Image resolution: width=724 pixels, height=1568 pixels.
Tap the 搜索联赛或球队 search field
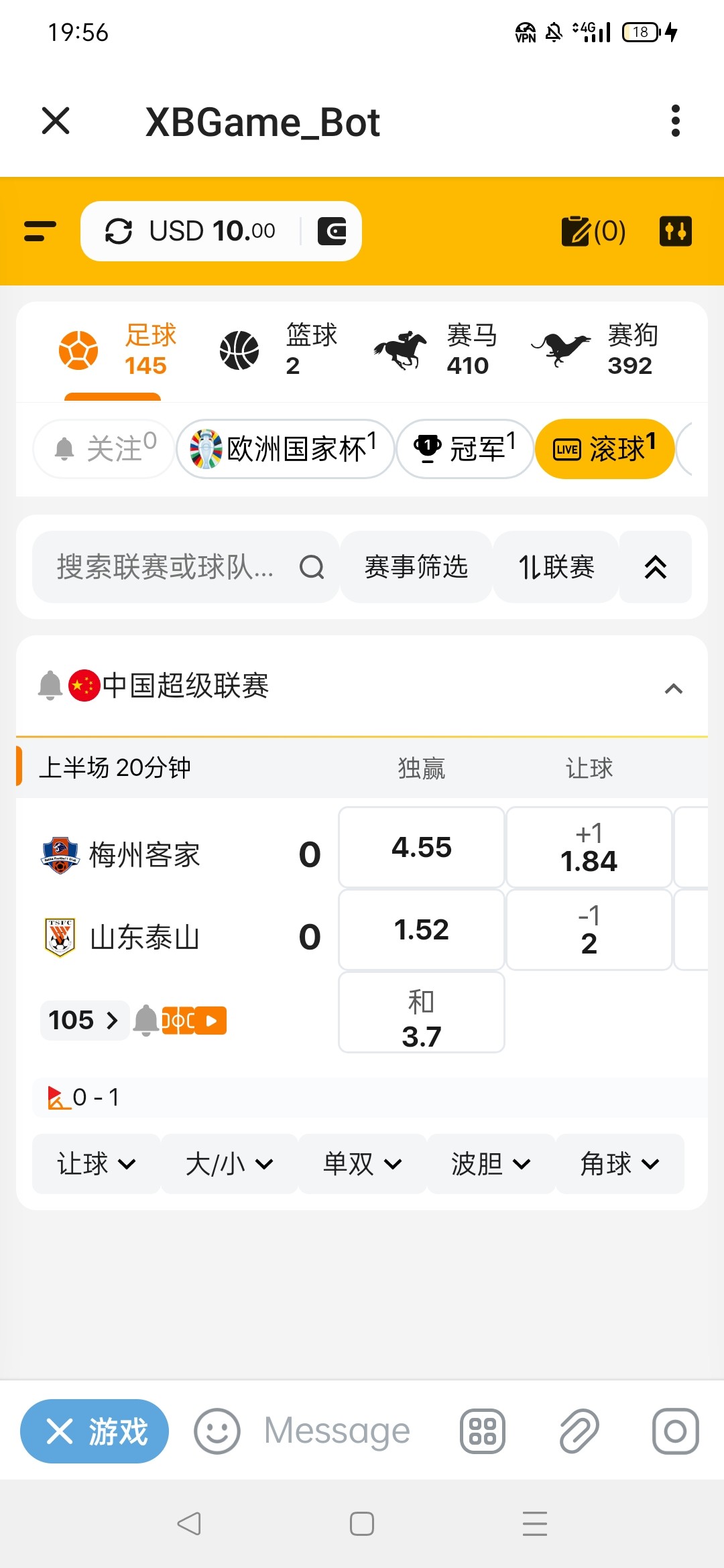pyautogui.click(x=185, y=567)
